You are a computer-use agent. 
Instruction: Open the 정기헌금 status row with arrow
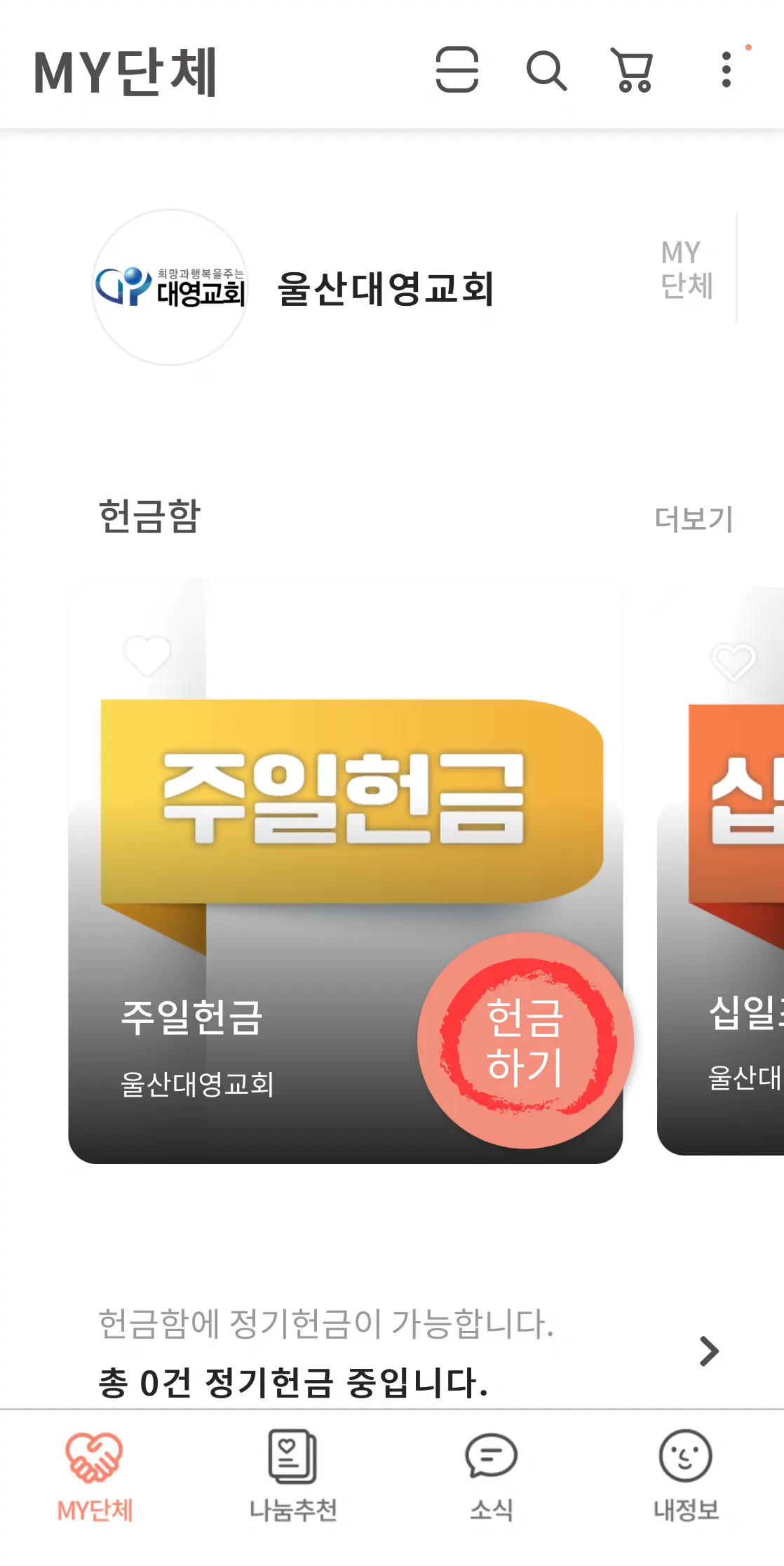[x=407, y=1353]
